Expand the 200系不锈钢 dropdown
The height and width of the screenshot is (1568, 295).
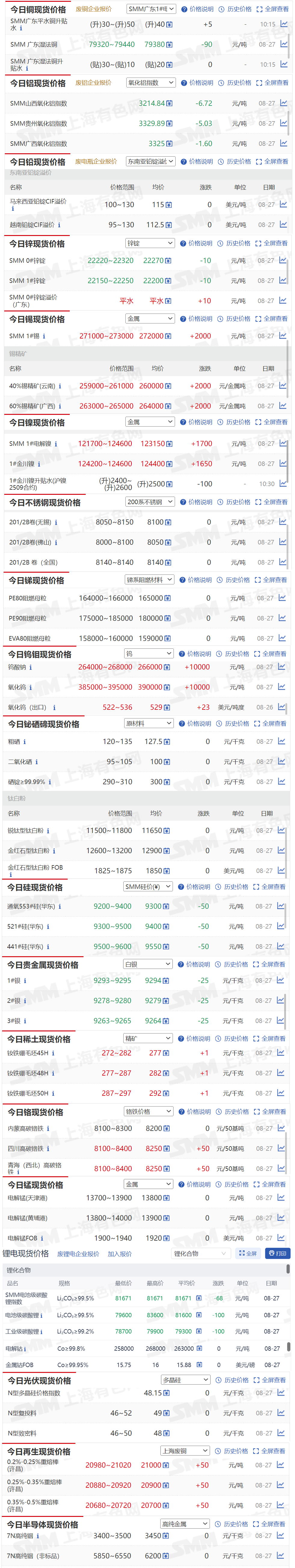150,502
